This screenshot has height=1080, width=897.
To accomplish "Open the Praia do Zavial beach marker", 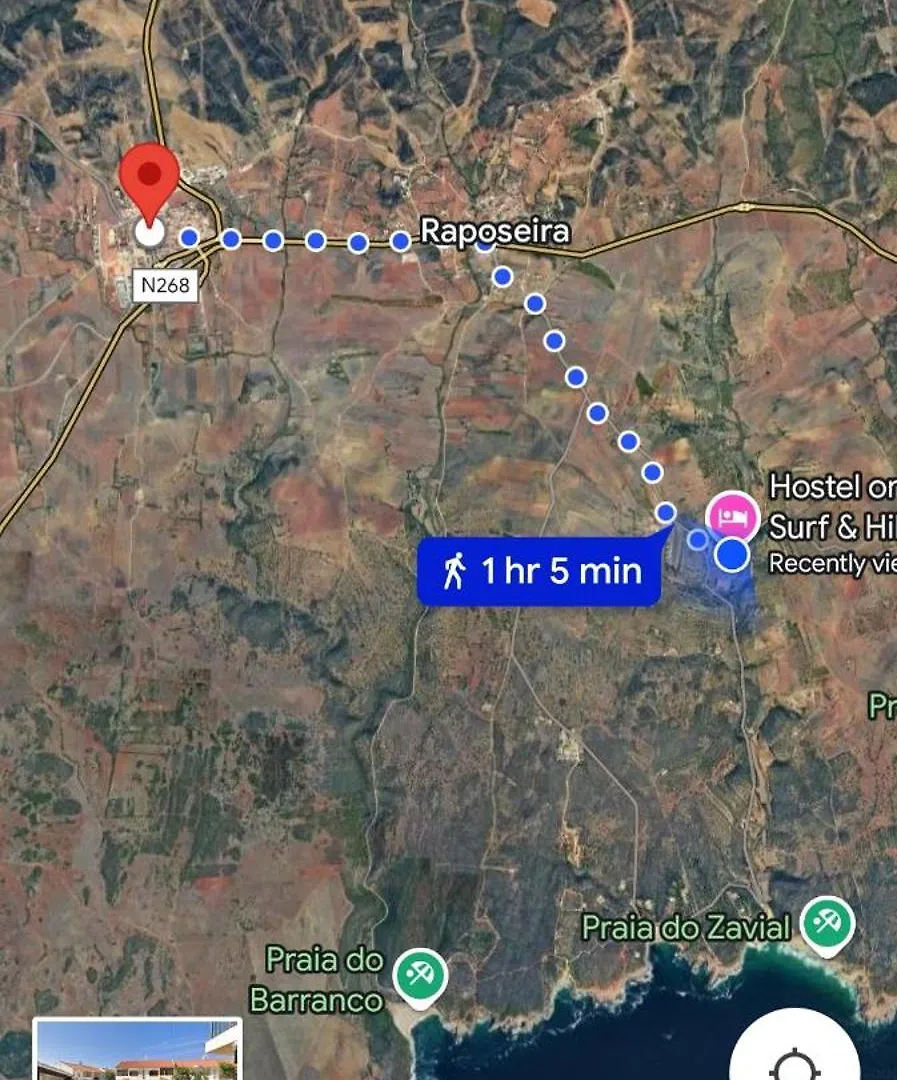I will [828, 923].
